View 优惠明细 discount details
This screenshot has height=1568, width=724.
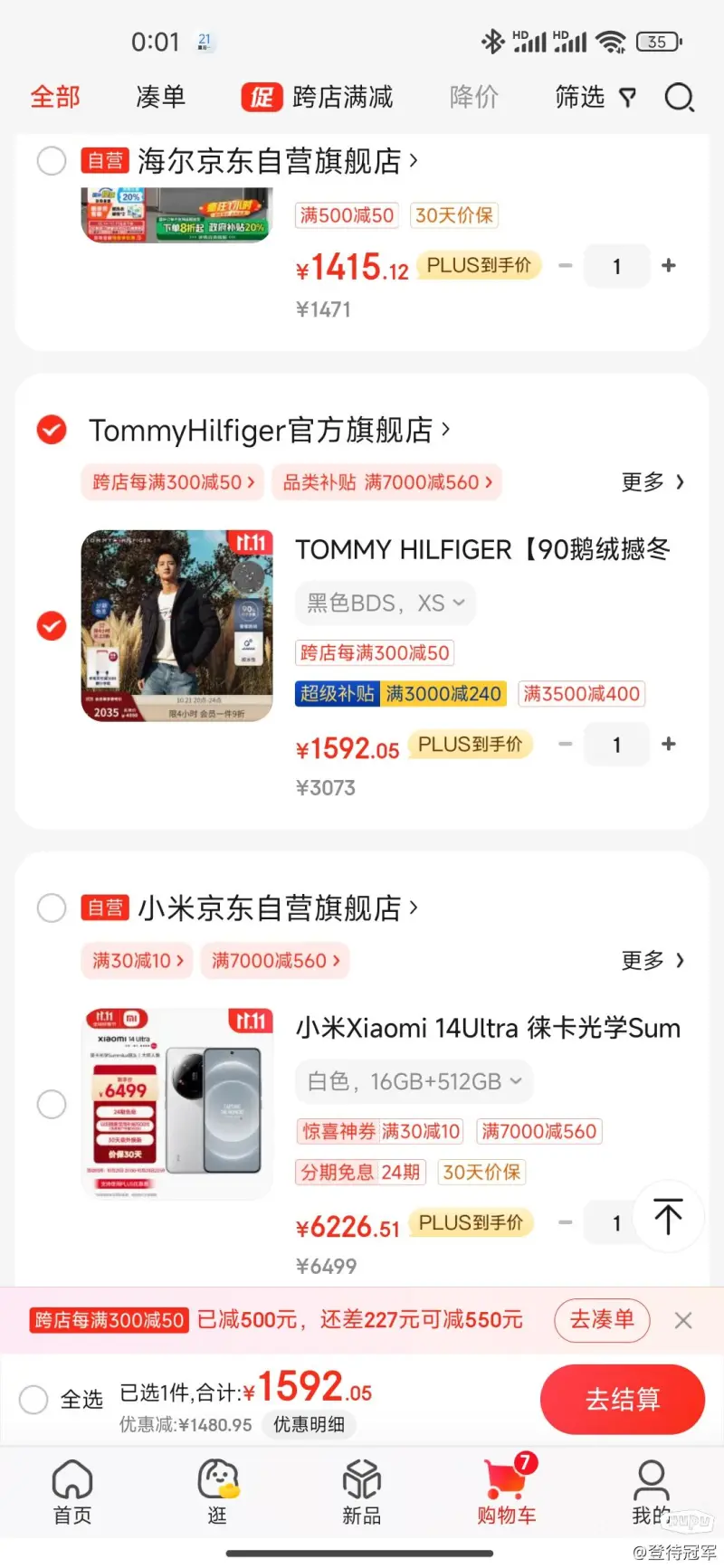pos(309,1424)
